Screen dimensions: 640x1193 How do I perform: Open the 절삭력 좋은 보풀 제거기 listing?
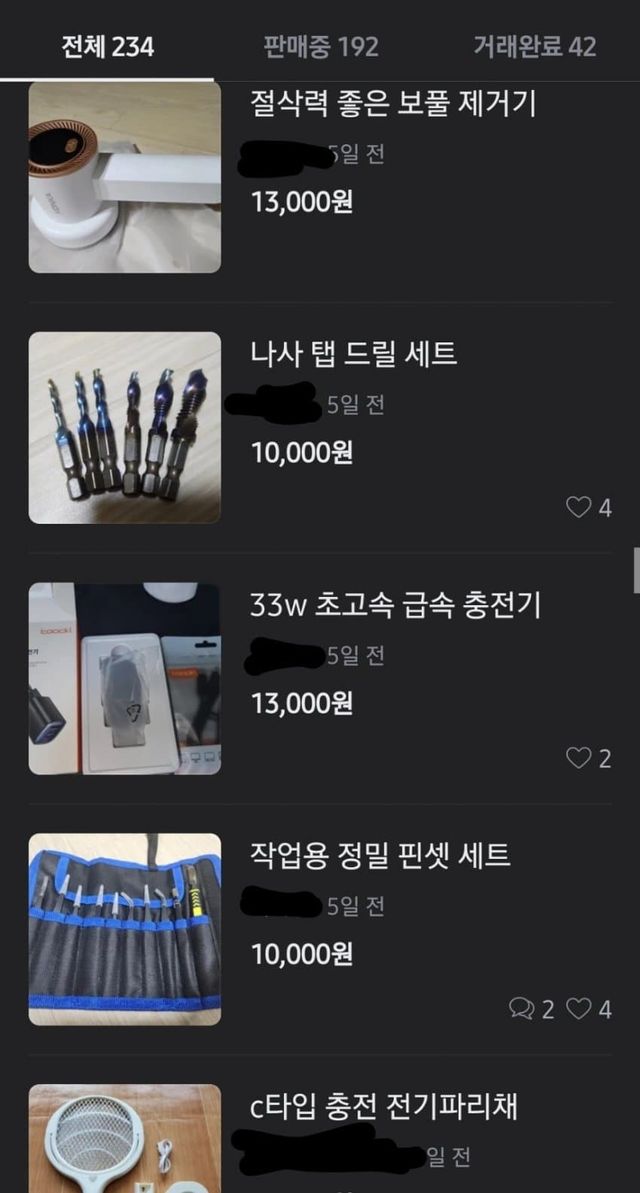[392, 103]
